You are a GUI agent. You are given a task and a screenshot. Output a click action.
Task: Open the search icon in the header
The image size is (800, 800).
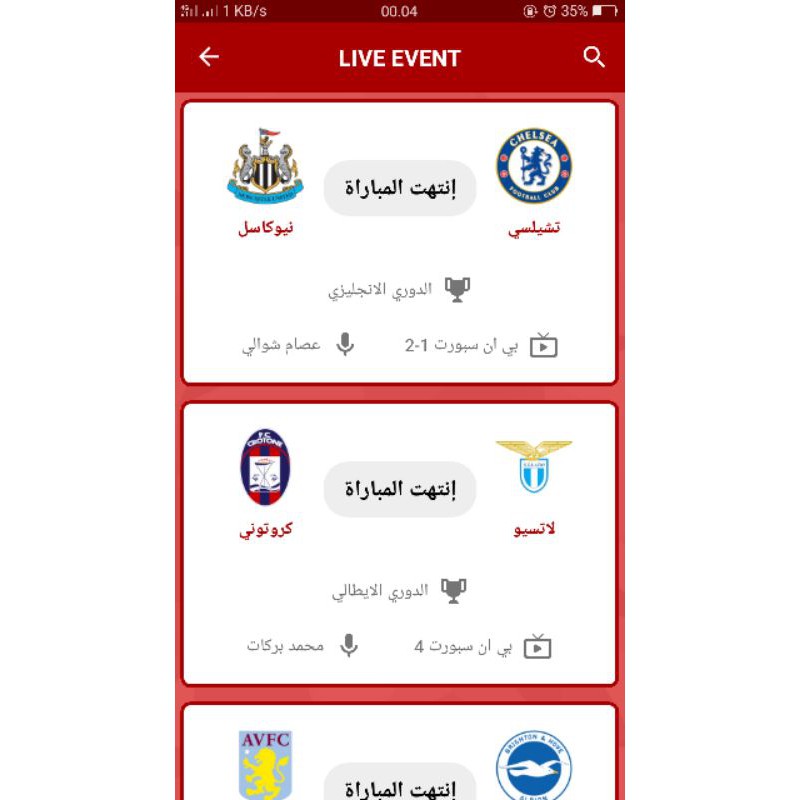[594, 57]
